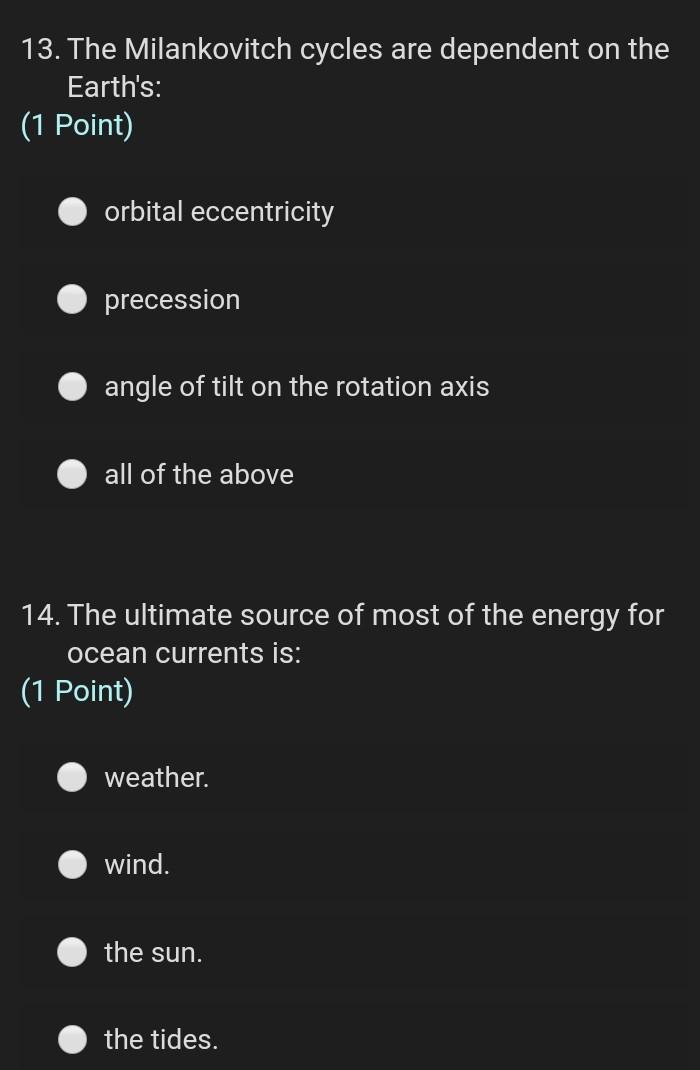Choose 'precession' as the answer
Screen dimensions: 700x1070
point(73,300)
